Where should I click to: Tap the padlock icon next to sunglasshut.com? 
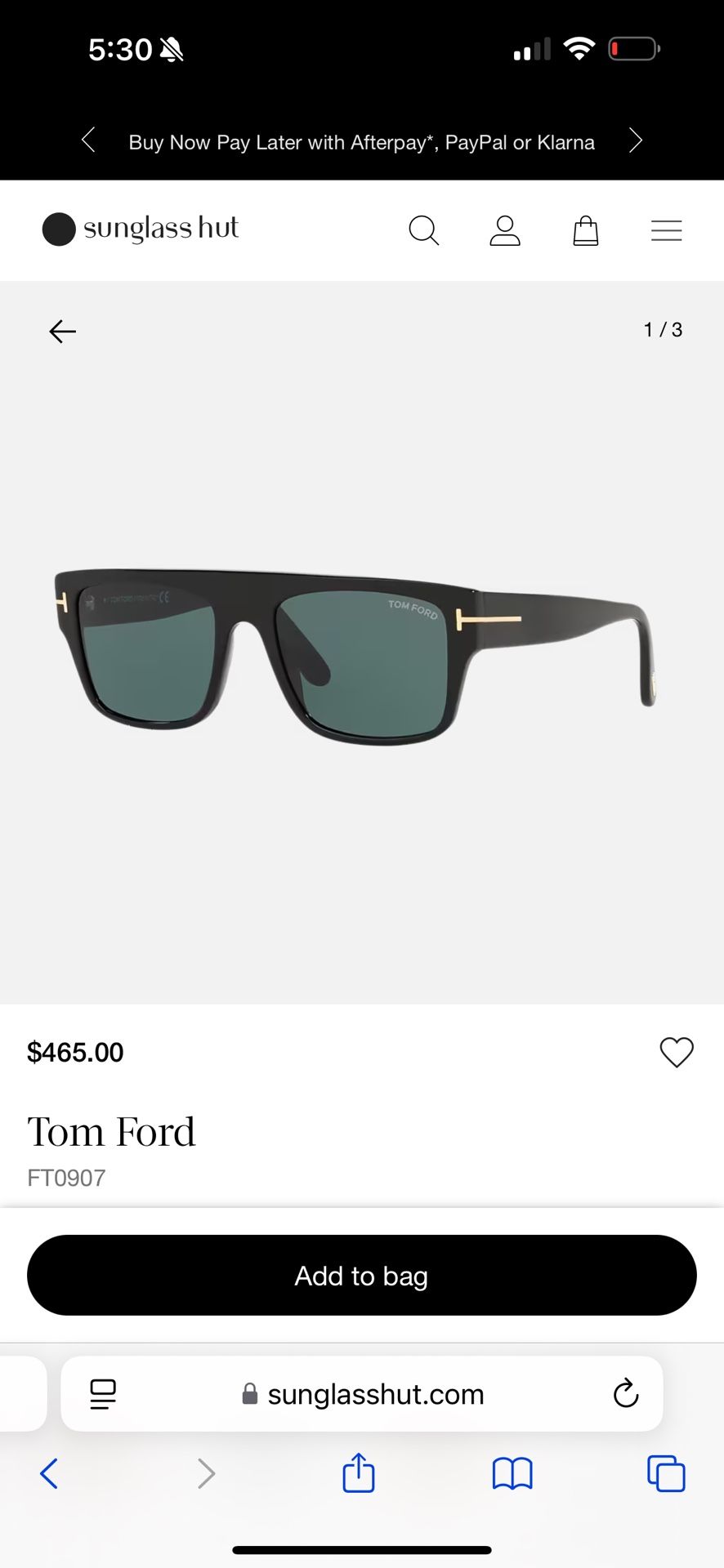click(248, 1394)
